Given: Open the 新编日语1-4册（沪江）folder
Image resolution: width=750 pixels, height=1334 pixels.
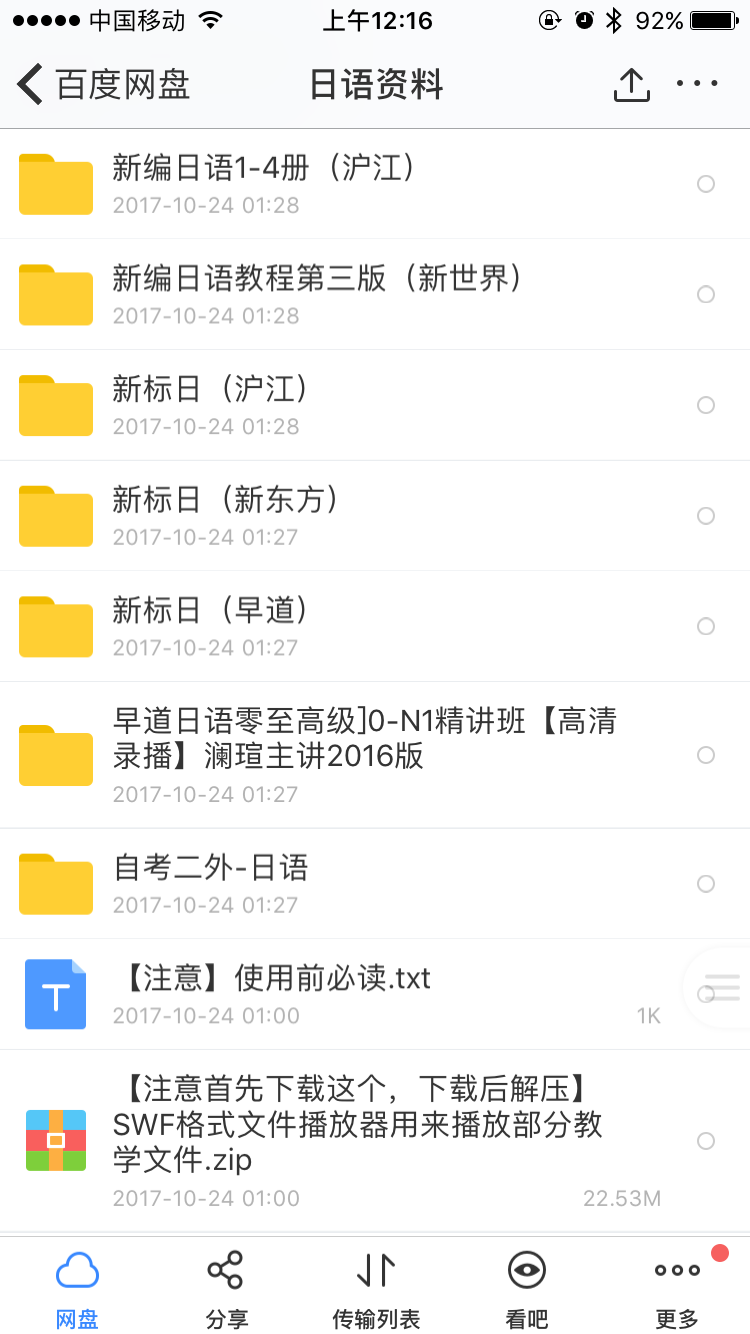Looking at the screenshot, I should 300,184.
